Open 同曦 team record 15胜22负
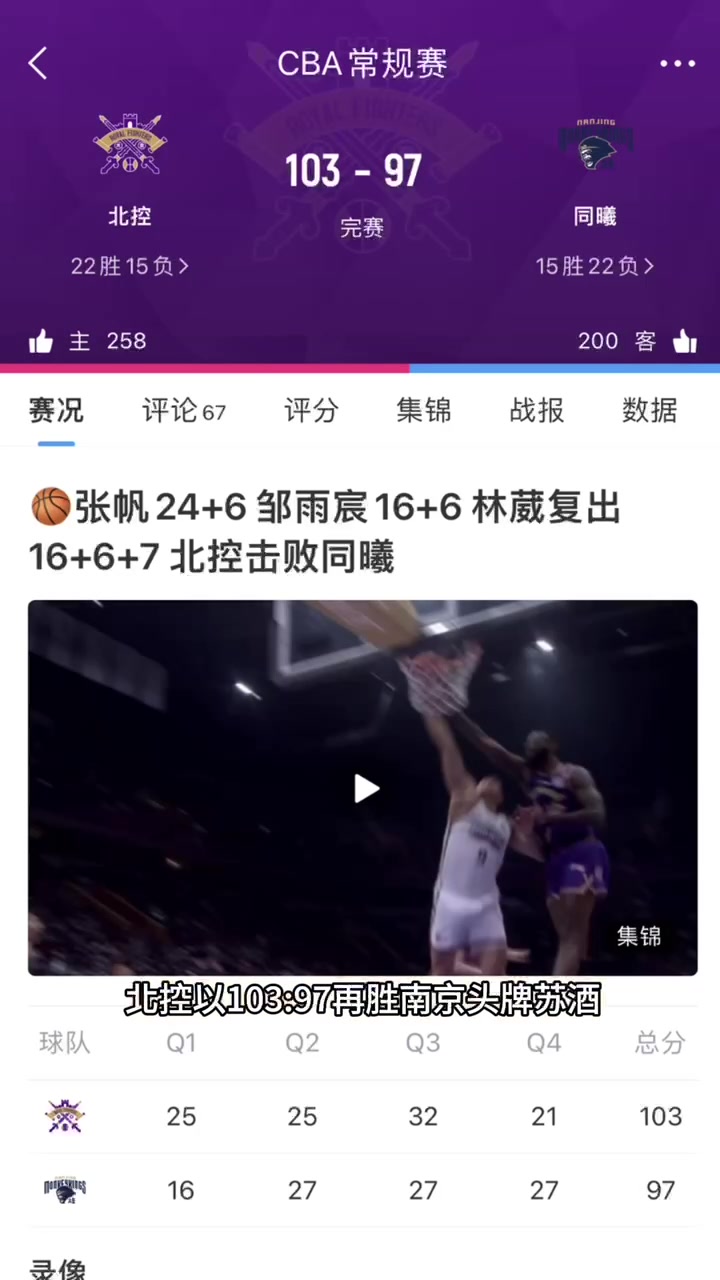 [x=595, y=266]
